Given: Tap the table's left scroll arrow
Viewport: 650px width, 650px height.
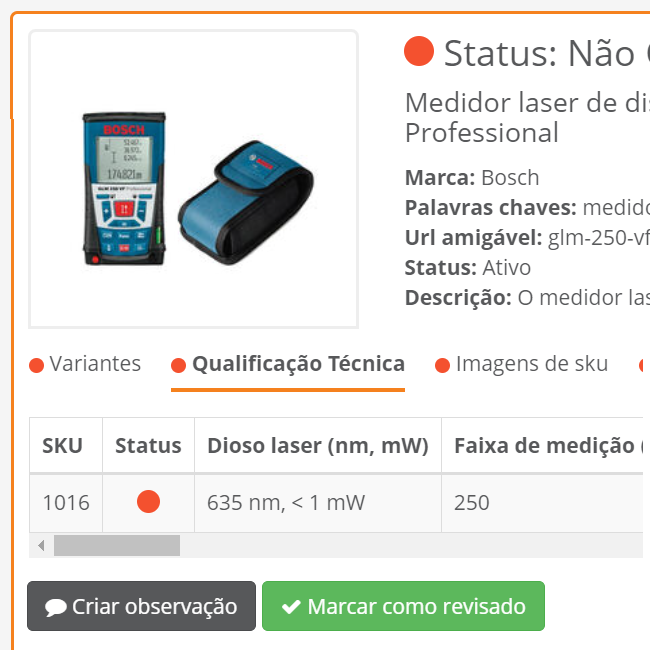Looking at the screenshot, I should coord(41,545).
